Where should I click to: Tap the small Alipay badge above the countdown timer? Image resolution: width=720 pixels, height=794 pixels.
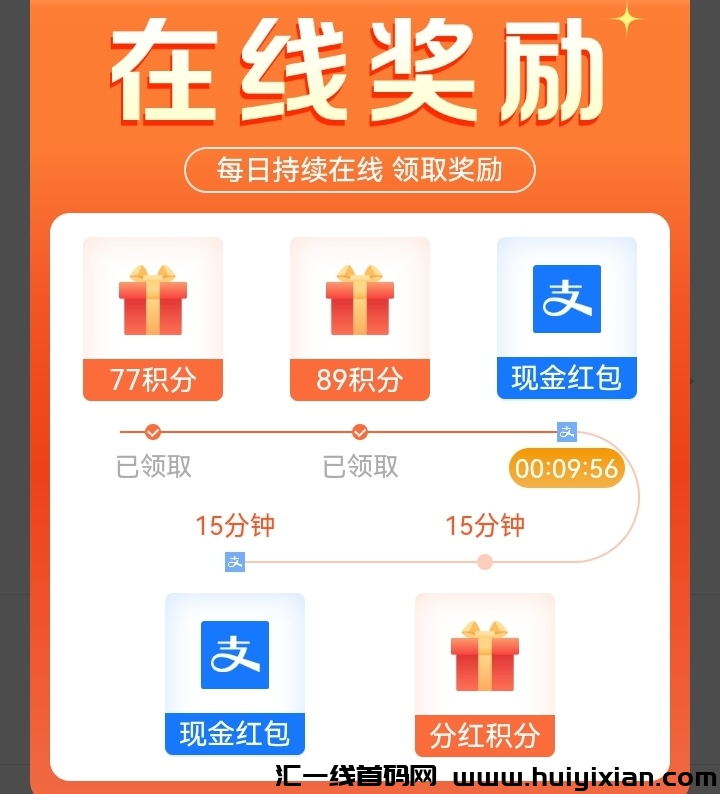(x=566, y=430)
